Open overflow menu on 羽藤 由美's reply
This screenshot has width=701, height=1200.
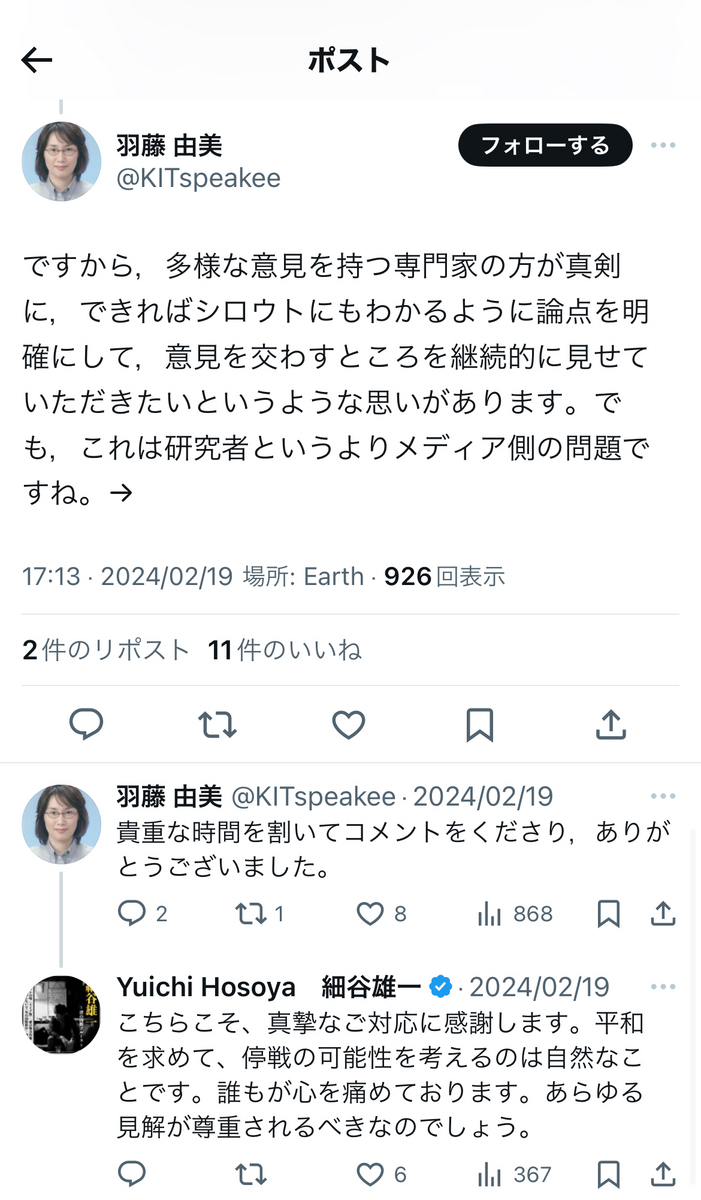pyautogui.click(x=663, y=797)
